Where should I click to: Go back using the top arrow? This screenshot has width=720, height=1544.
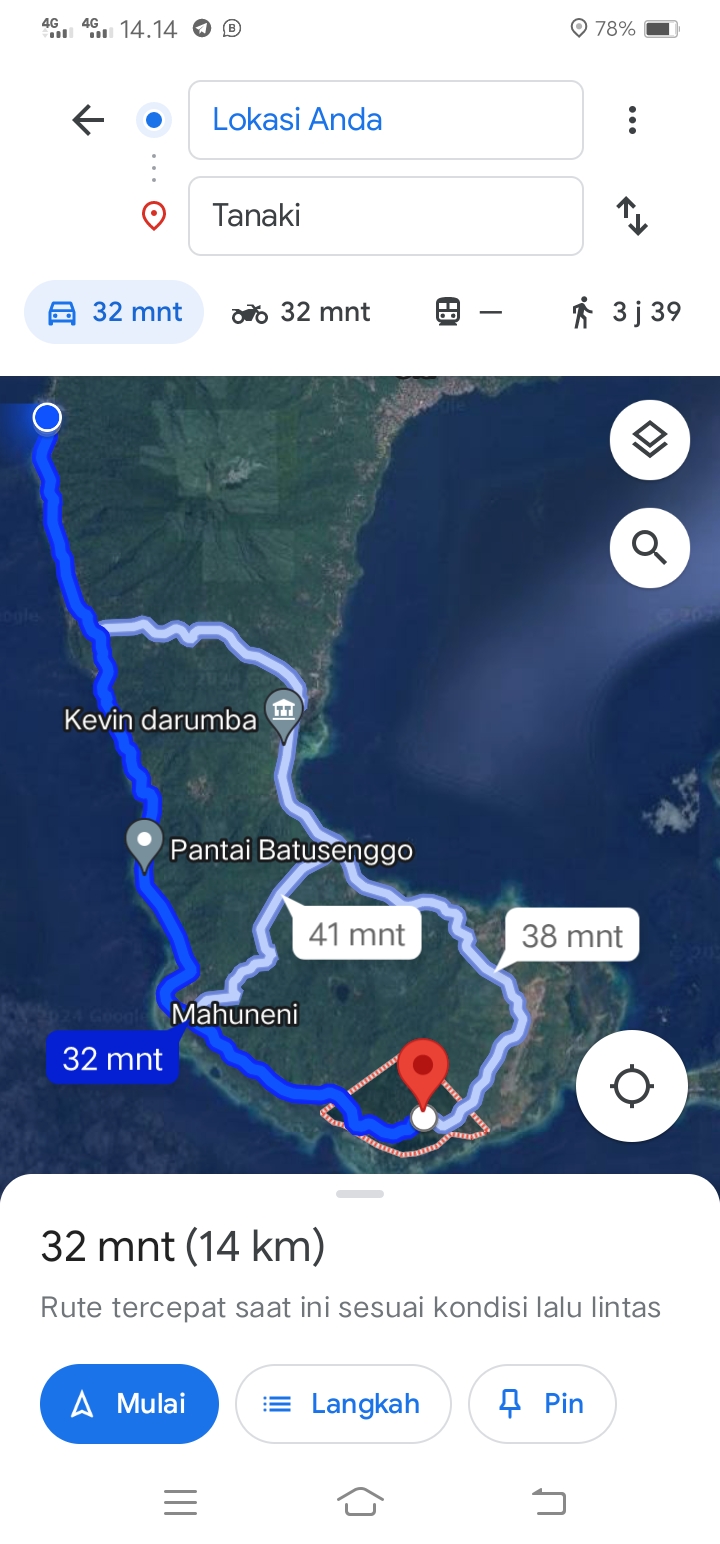[88, 121]
